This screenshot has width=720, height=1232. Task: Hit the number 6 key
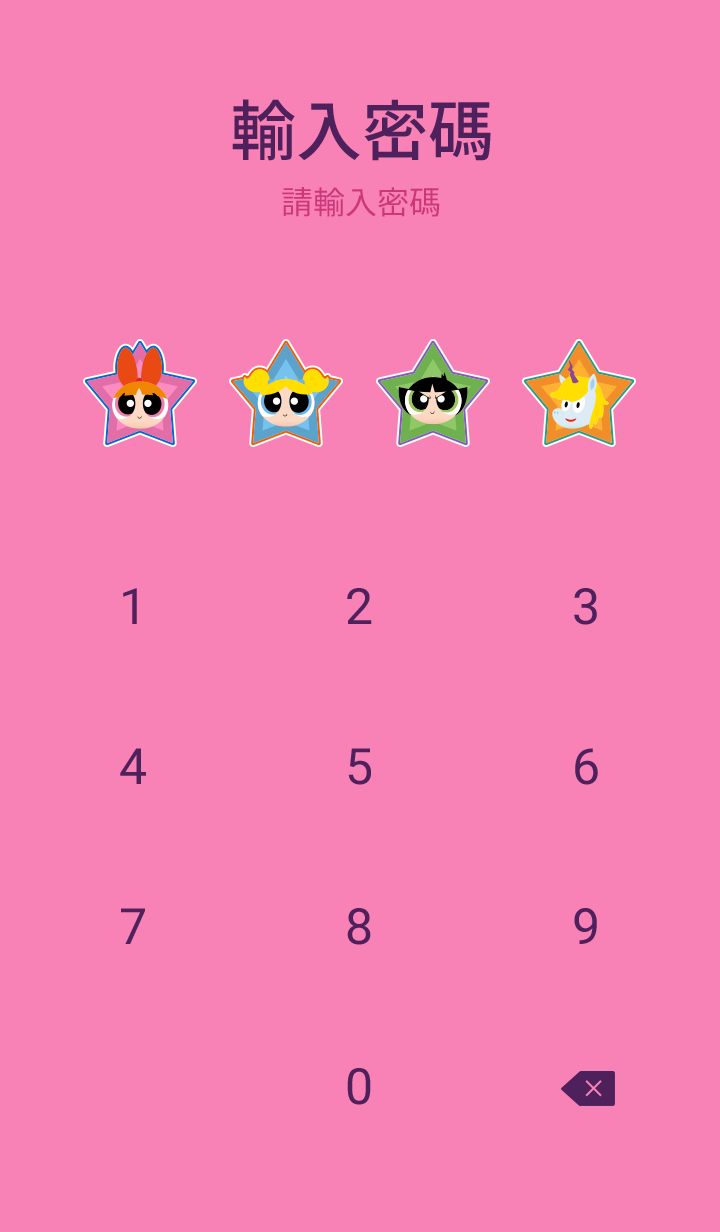point(586,767)
